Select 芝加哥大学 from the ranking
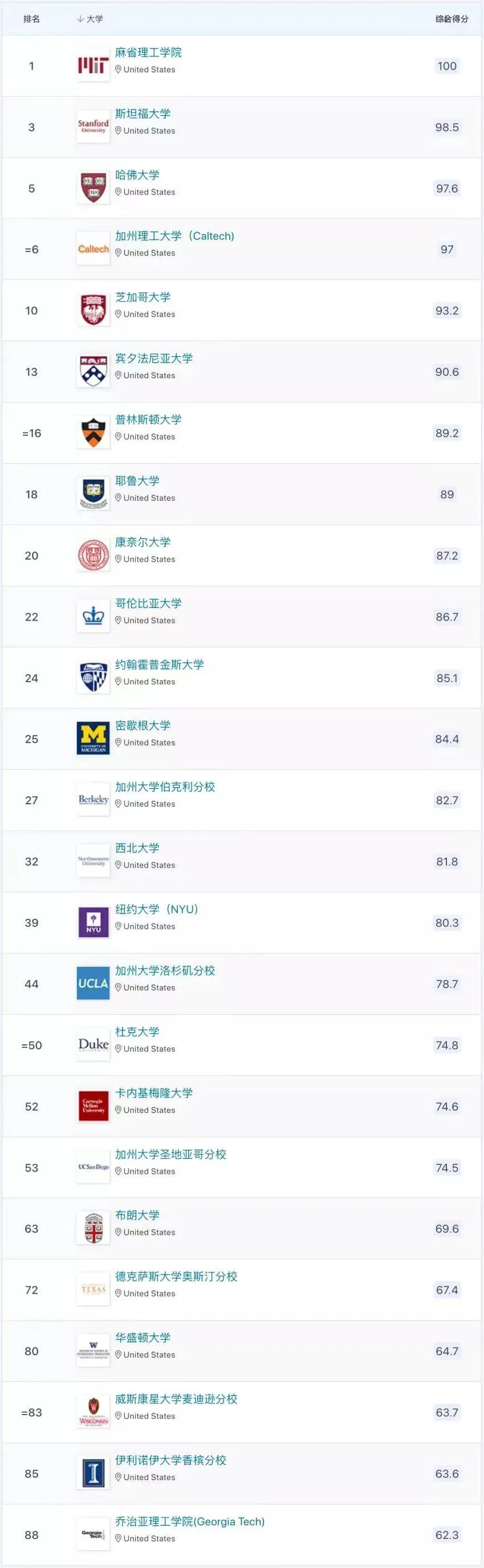 click(143, 297)
